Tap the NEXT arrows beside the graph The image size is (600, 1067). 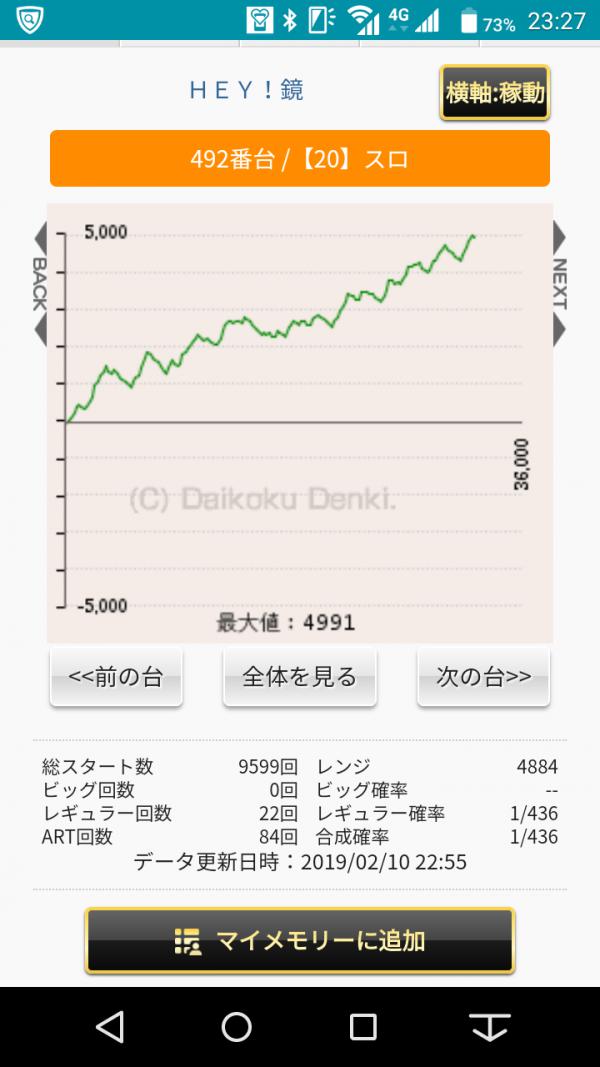point(559,284)
